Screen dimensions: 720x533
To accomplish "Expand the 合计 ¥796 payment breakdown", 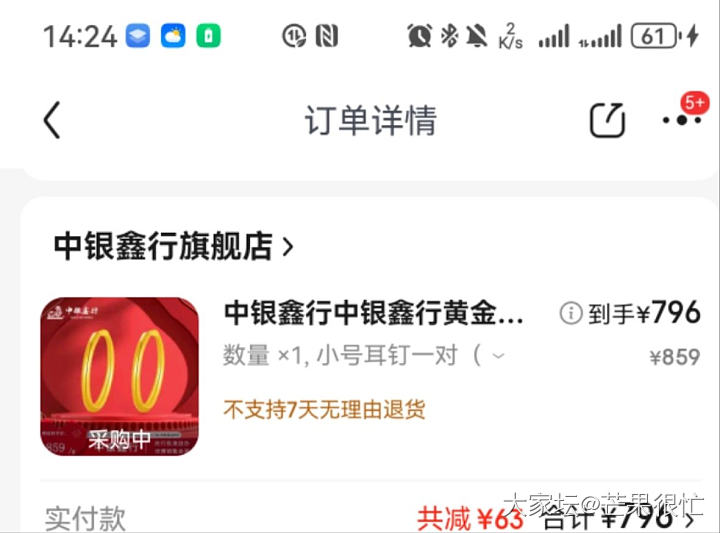I will [x=688, y=519].
